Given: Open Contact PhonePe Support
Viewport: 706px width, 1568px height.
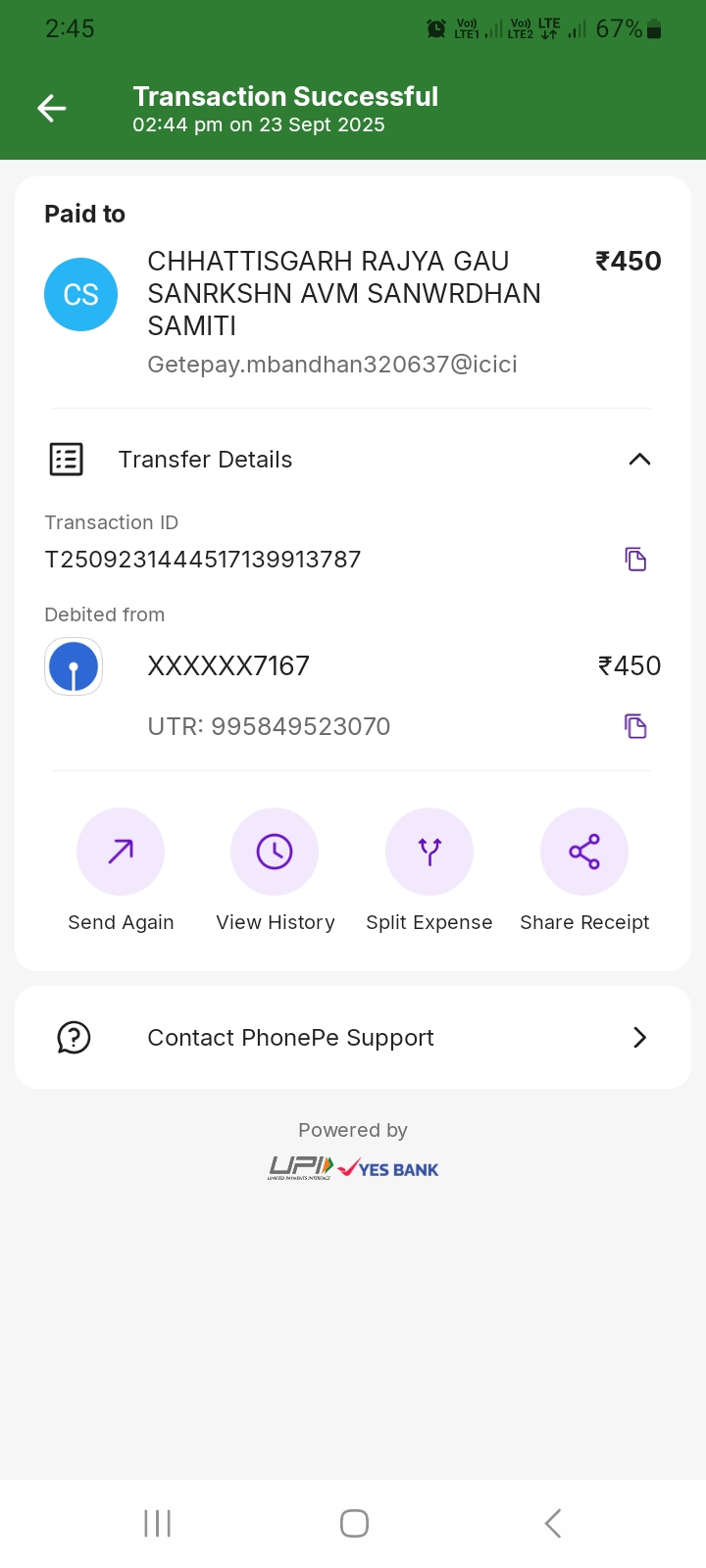Looking at the screenshot, I should pos(353,1038).
